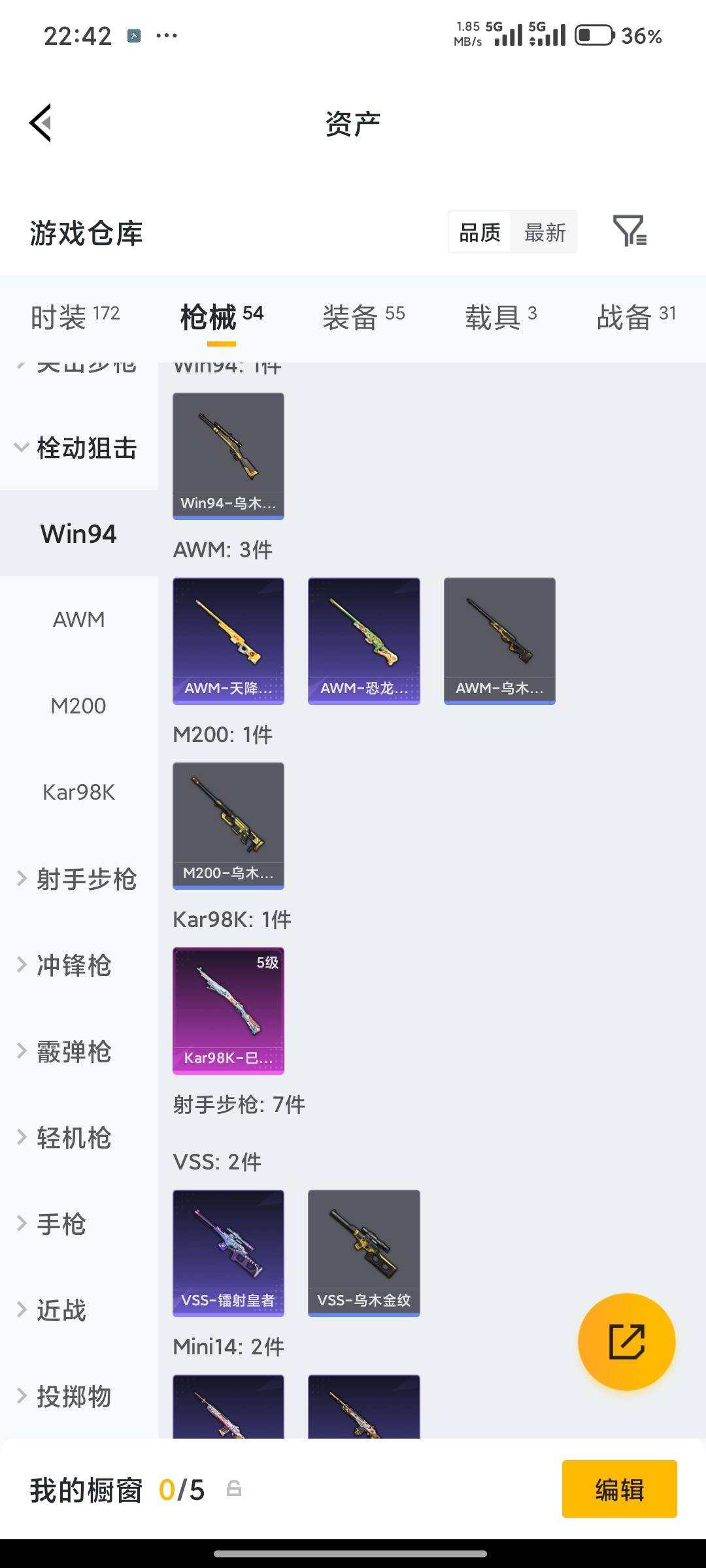Select M200 in the weapon sidebar

tap(78, 706)
